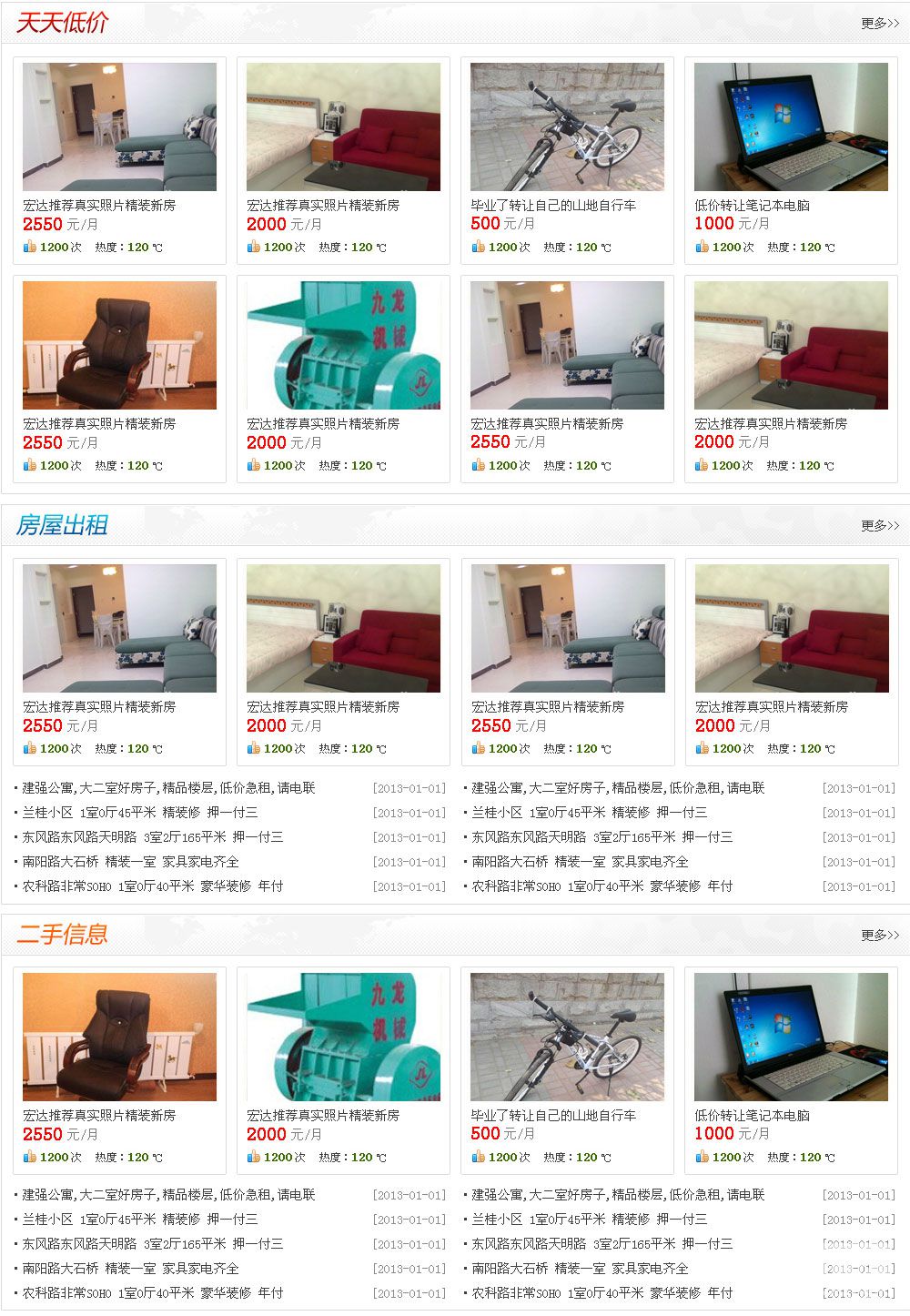910x1316 pixels.
Task: Open the green machine card under 二手信息
Action: 343,1038
